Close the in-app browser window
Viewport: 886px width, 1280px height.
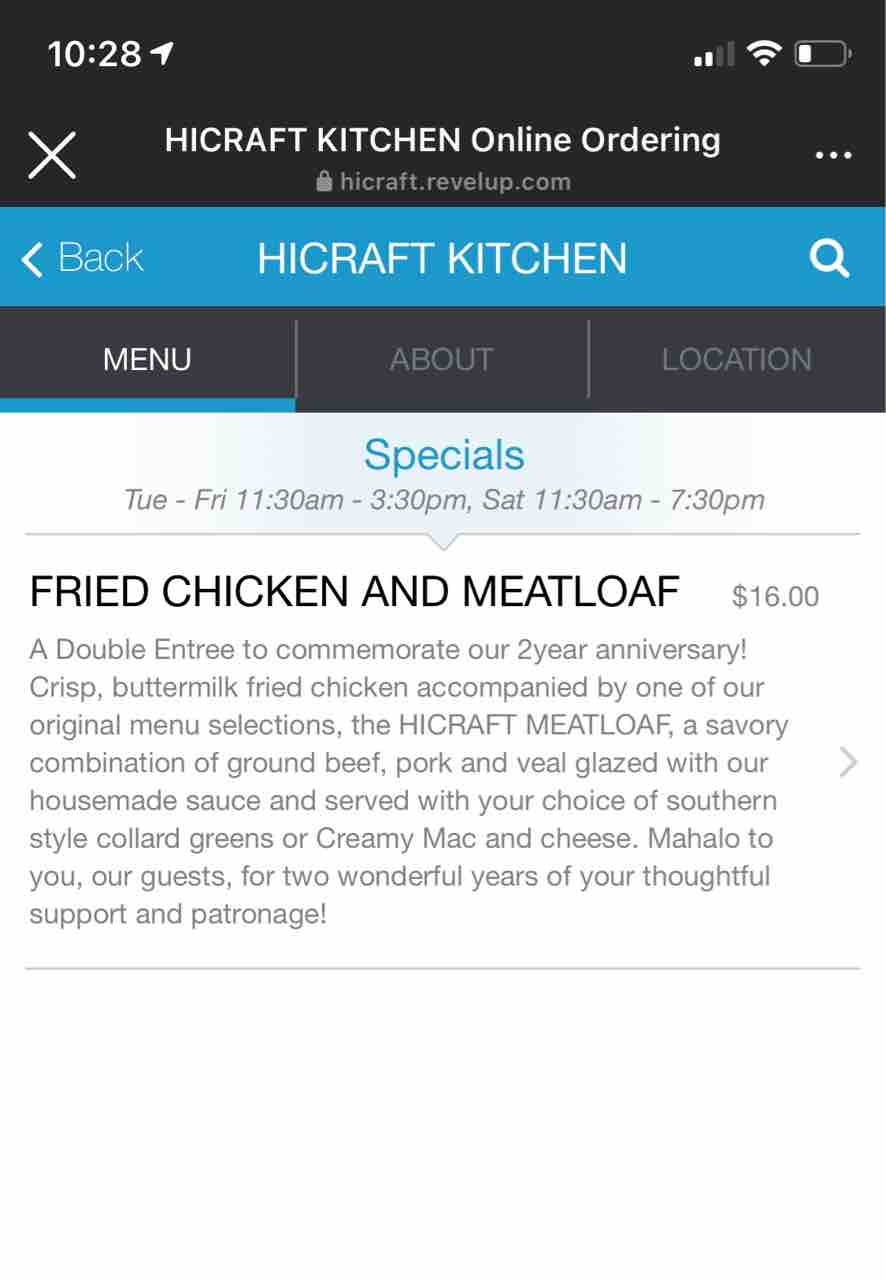(52, 156)
